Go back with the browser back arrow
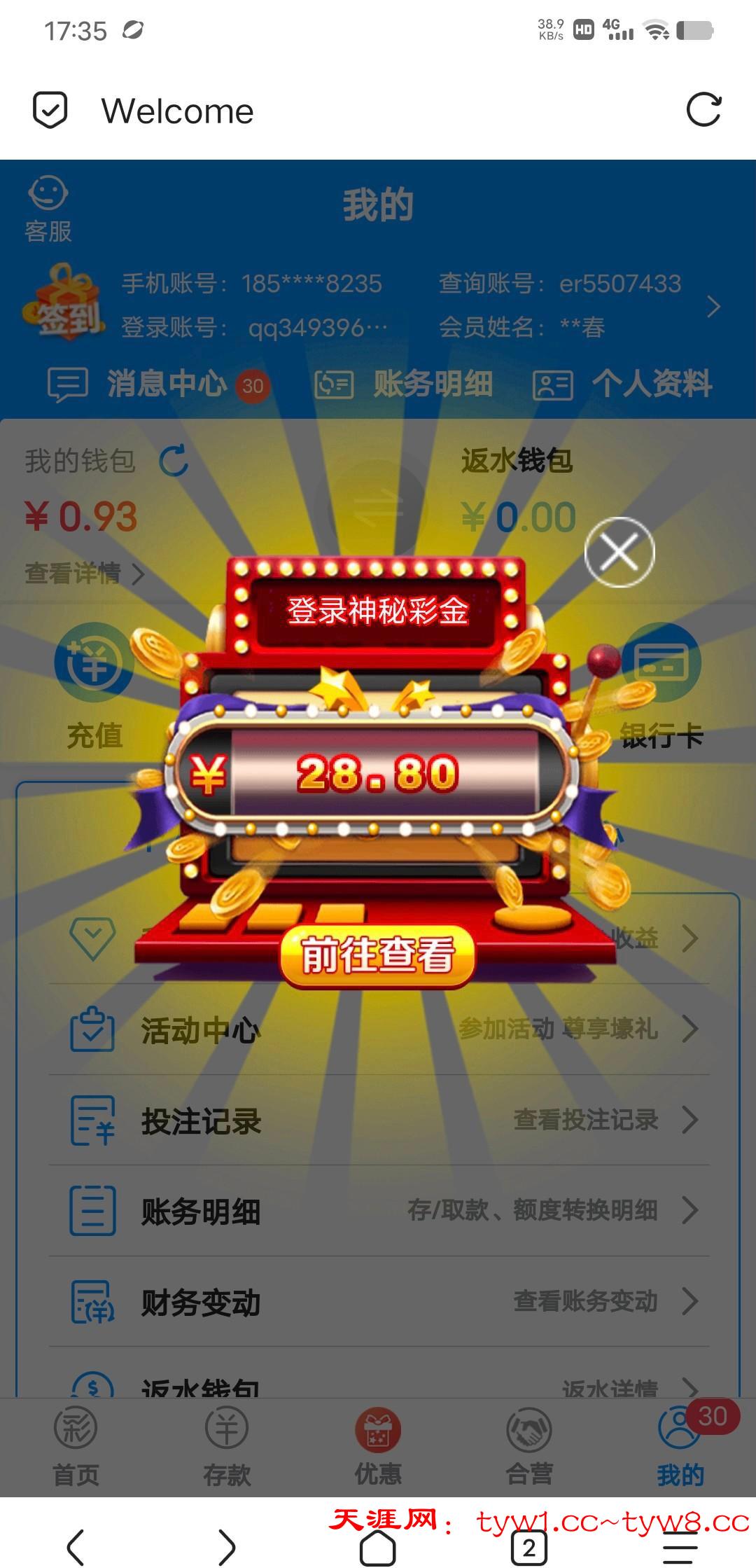756x1568 pixels. (x=76, y=1547)
